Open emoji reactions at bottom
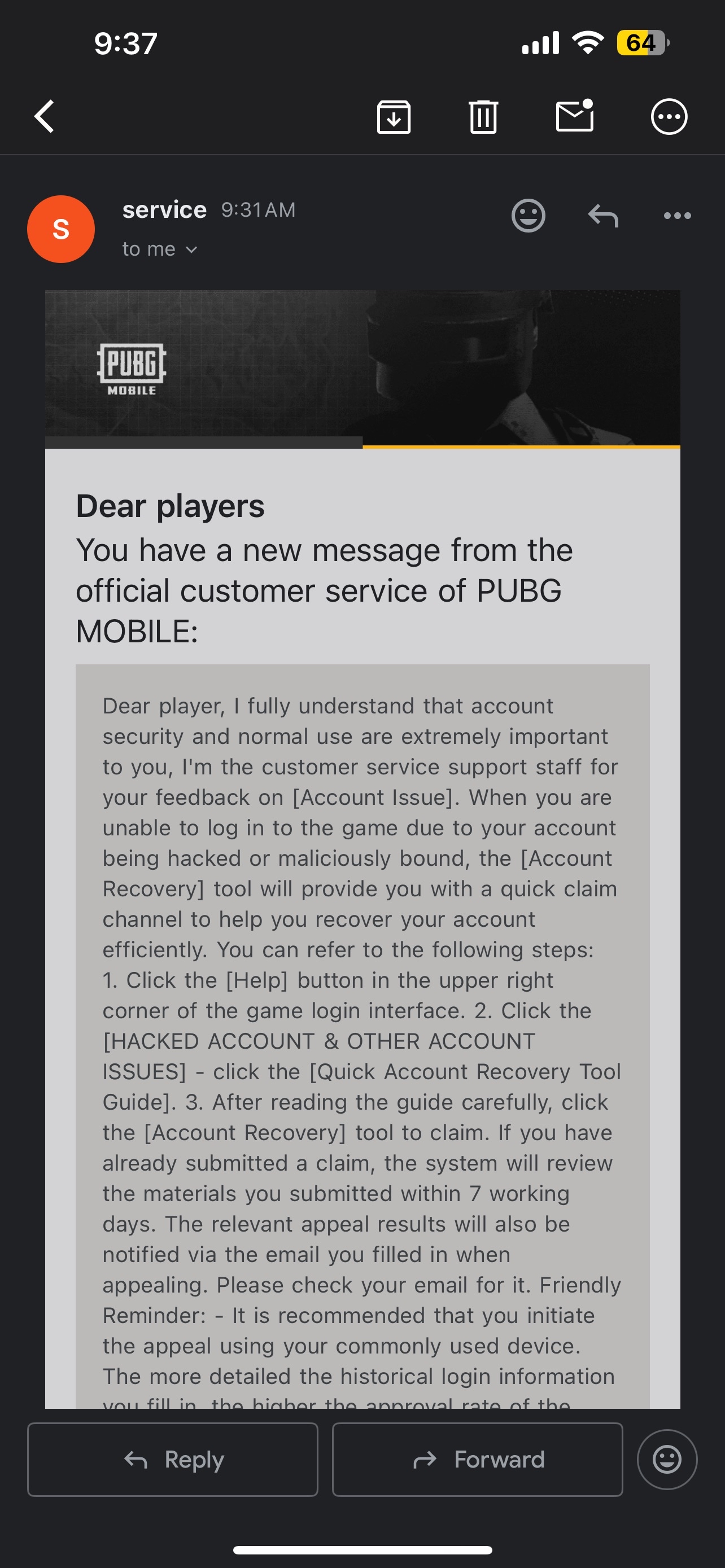725x1568 pixels. 667,1459
